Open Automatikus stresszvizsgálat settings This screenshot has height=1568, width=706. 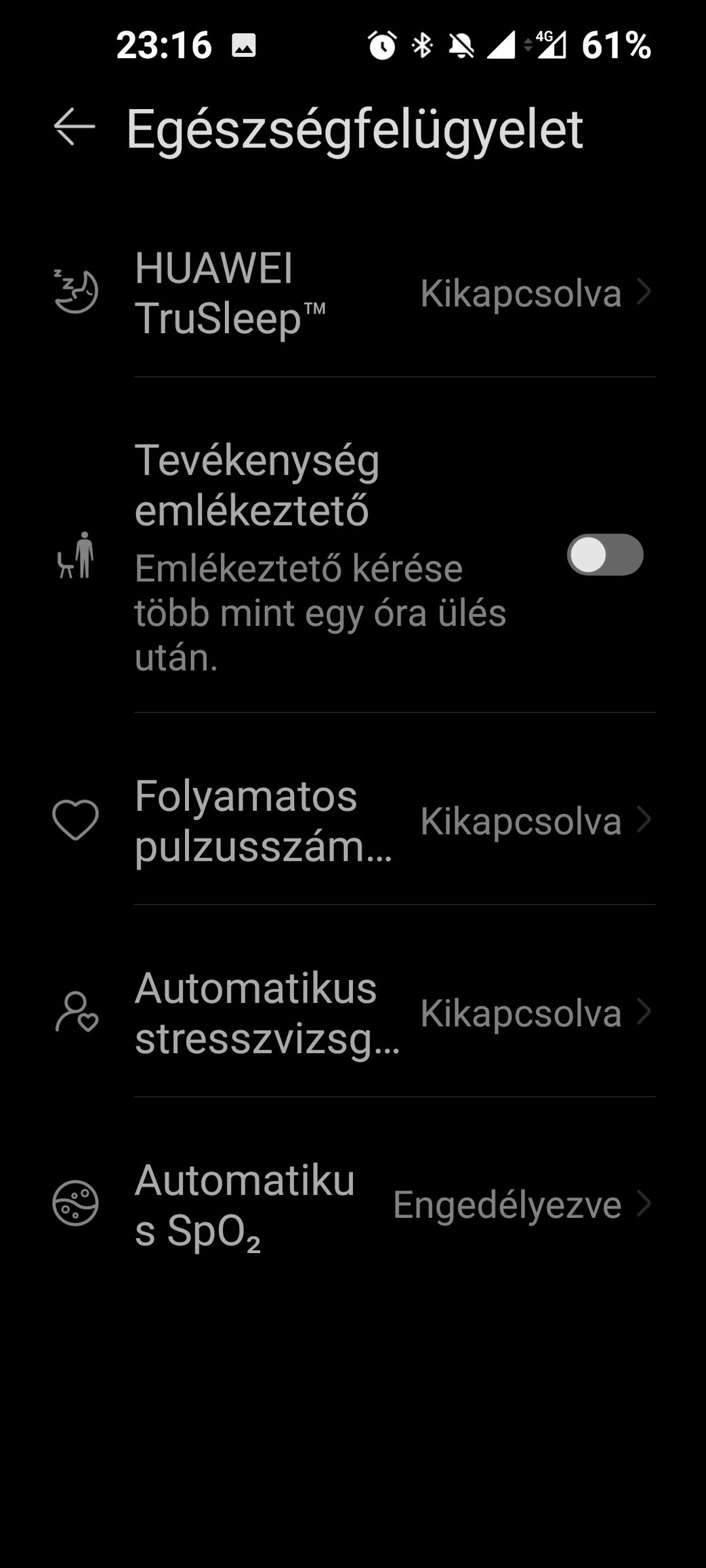393,1013
